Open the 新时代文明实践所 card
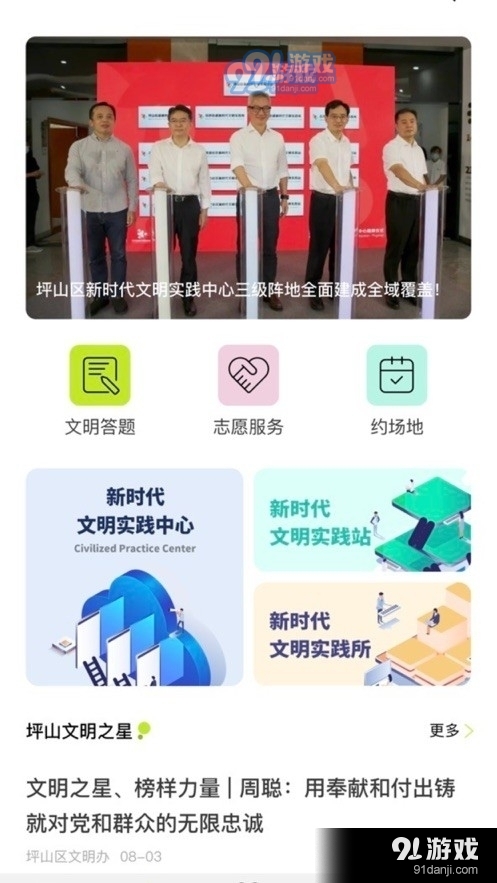Image resolution: width=497 pixels, height=883 pixels. tap(362, 634)
